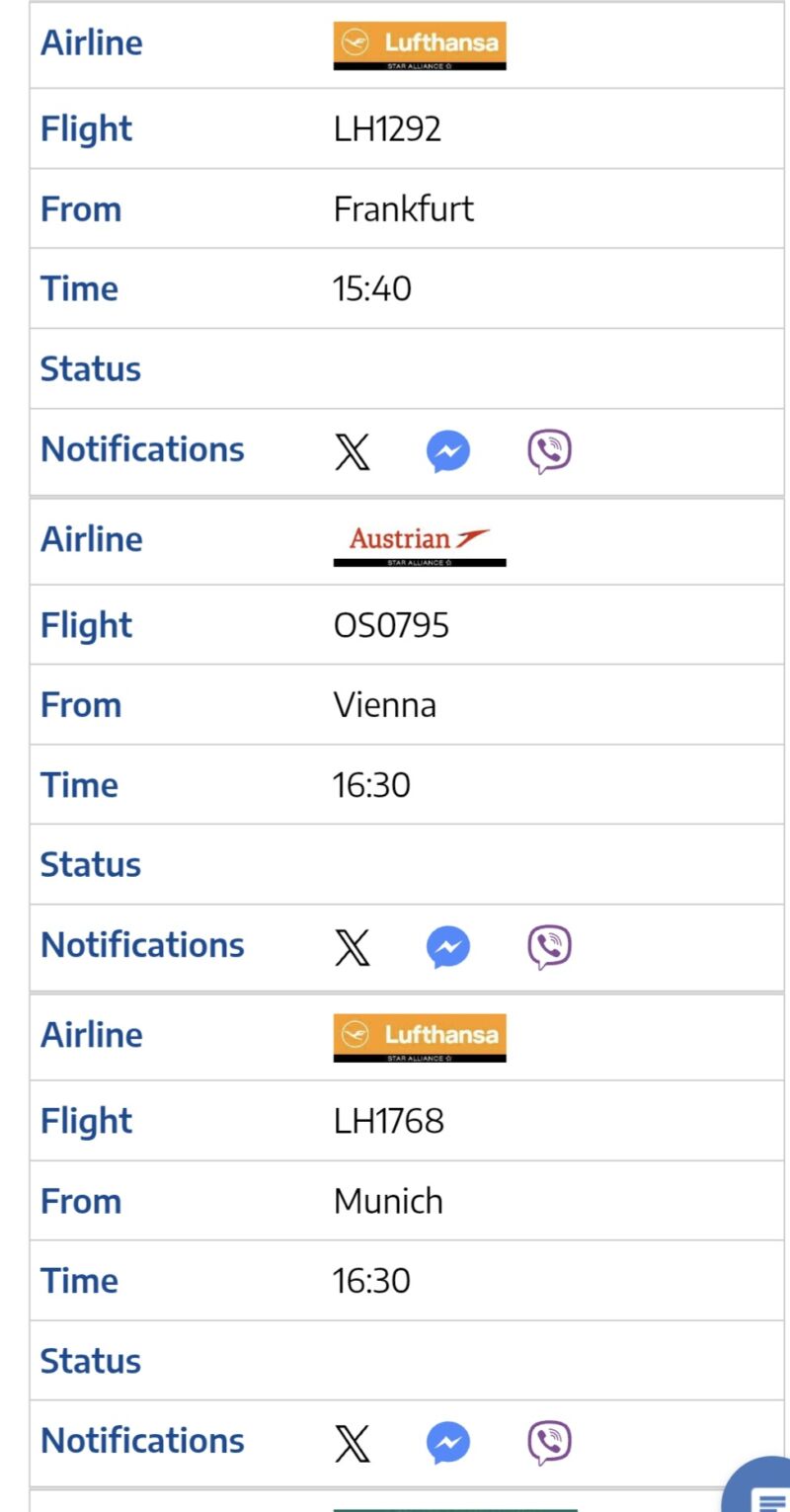790x1512 pixels.
Task: Select the Austrian Airlines logo
Action: coord(419,540)
